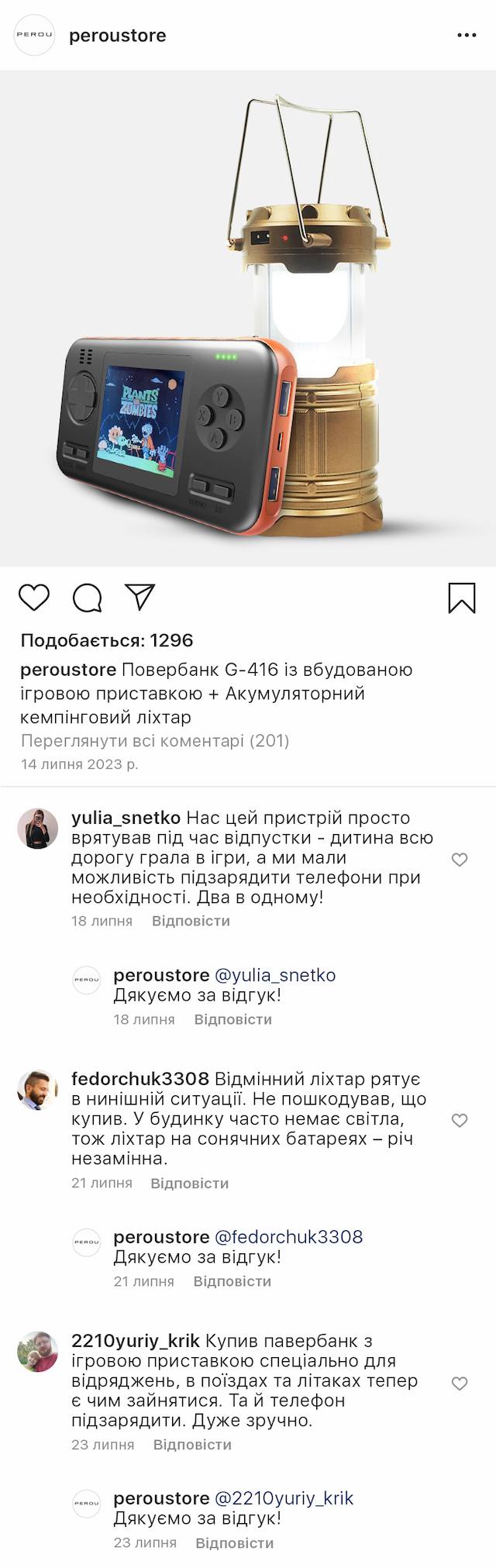Like fedorchuk3308's comment
The image size is (496, 1568).
click(x=460, y=1120)
